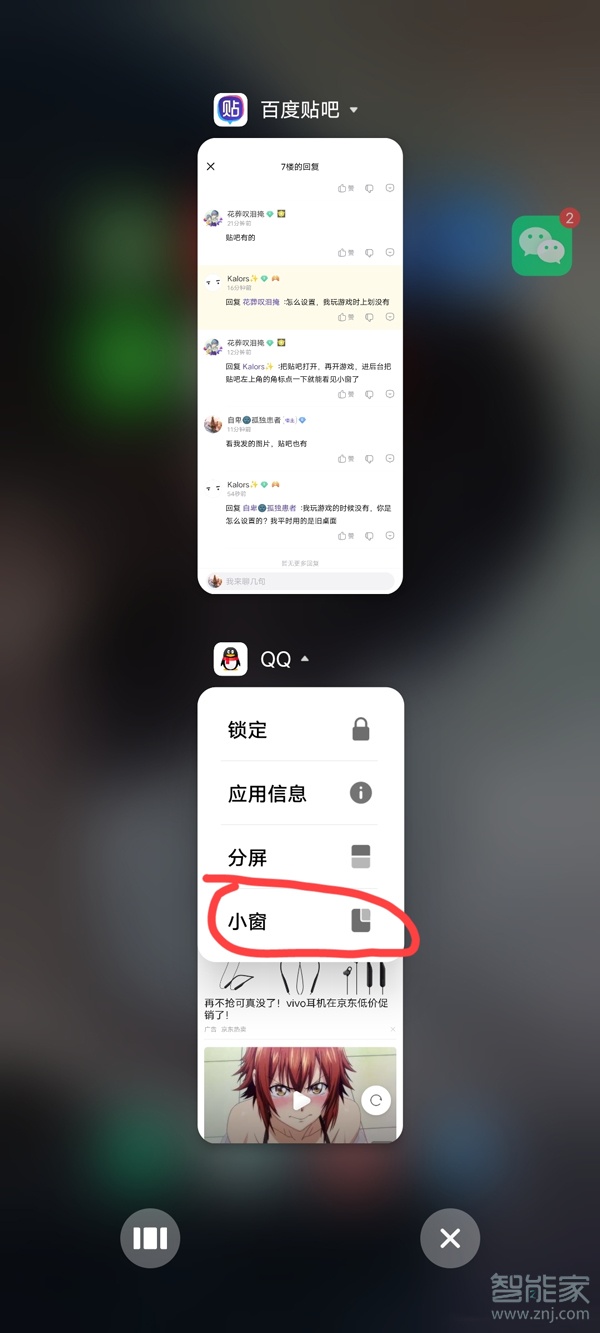Choose 分屏 split-screen option
This screenshot has height=1333, width=600.
pos(300,858)
